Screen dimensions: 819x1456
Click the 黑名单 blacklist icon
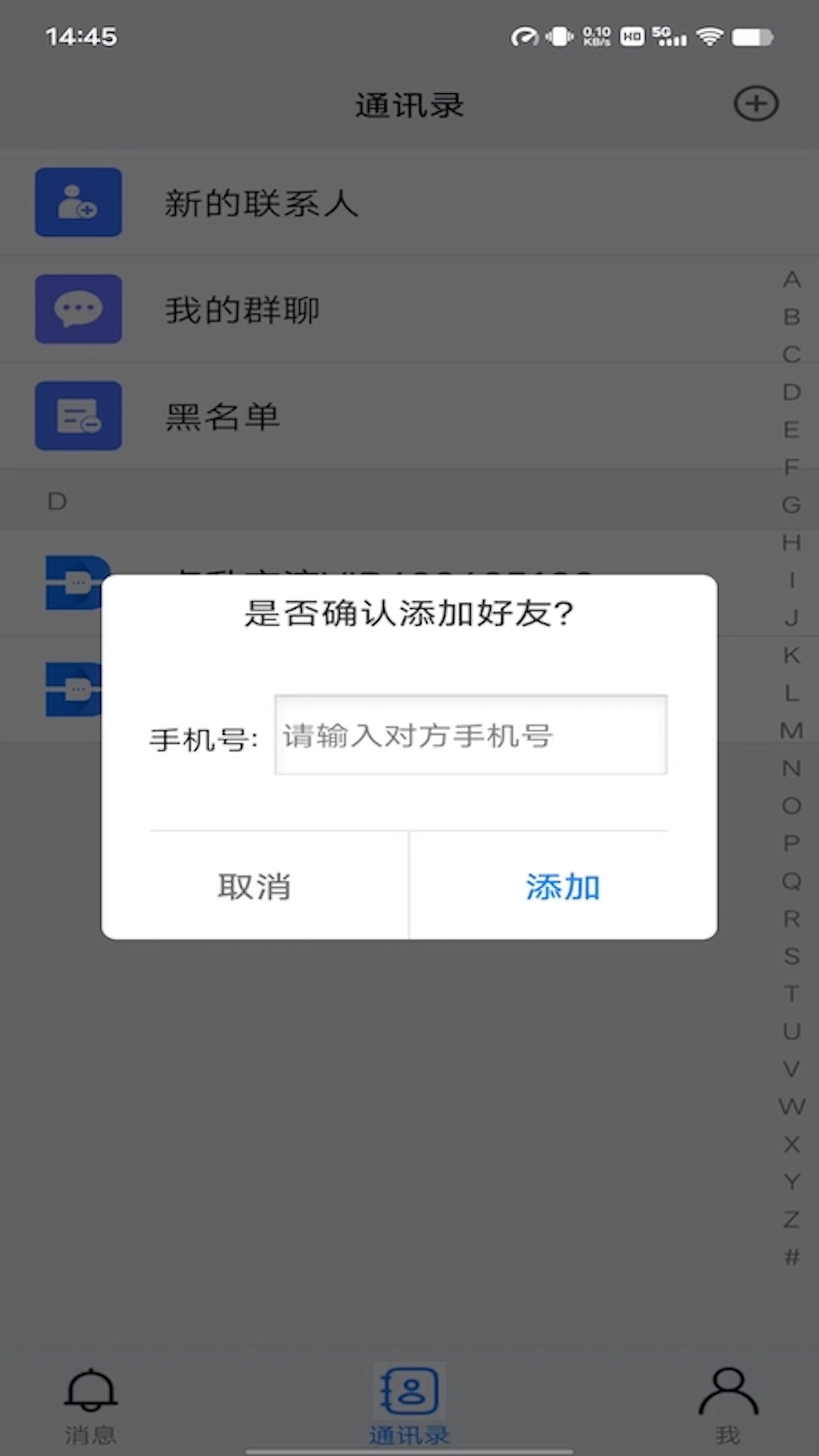[78, 416]
